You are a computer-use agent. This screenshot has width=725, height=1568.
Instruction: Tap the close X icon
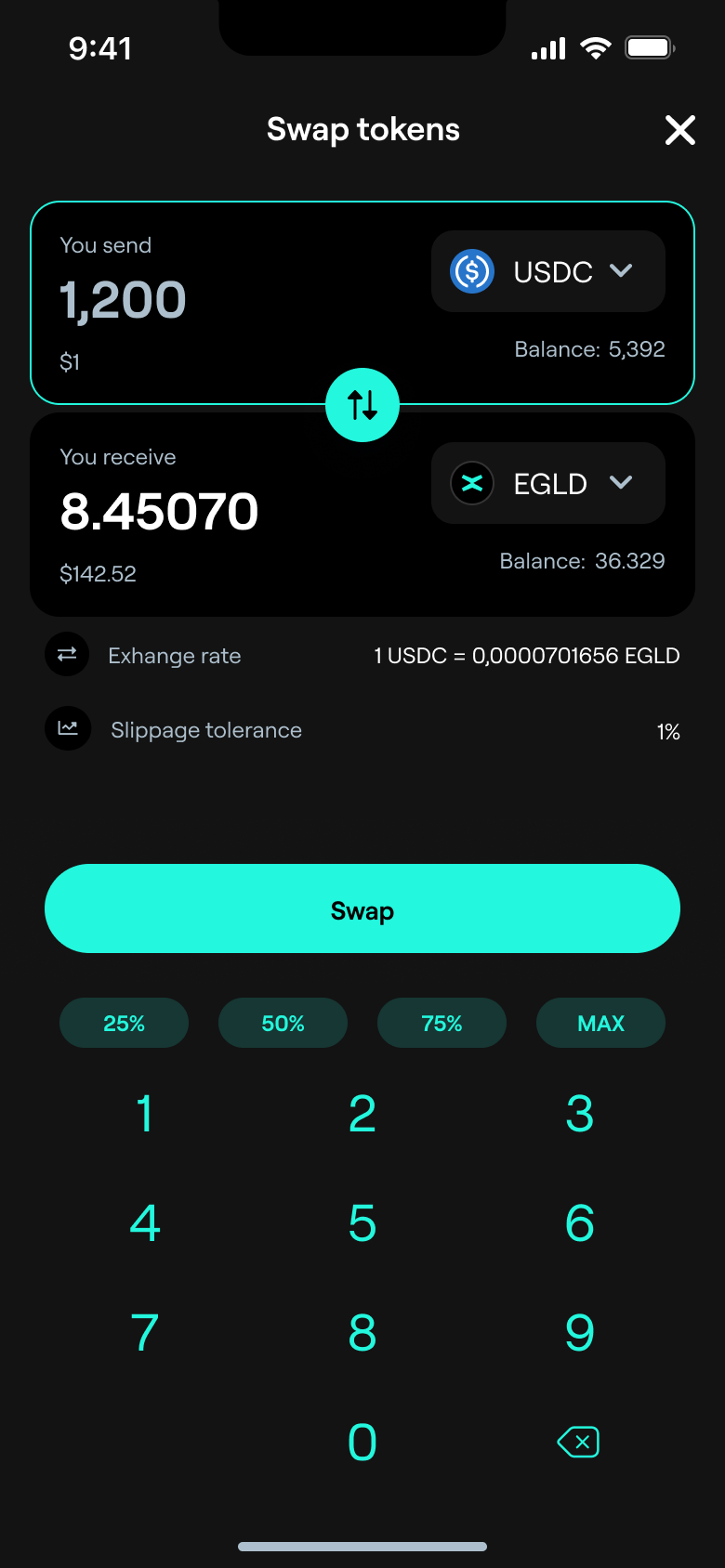(x=679, y=130)
